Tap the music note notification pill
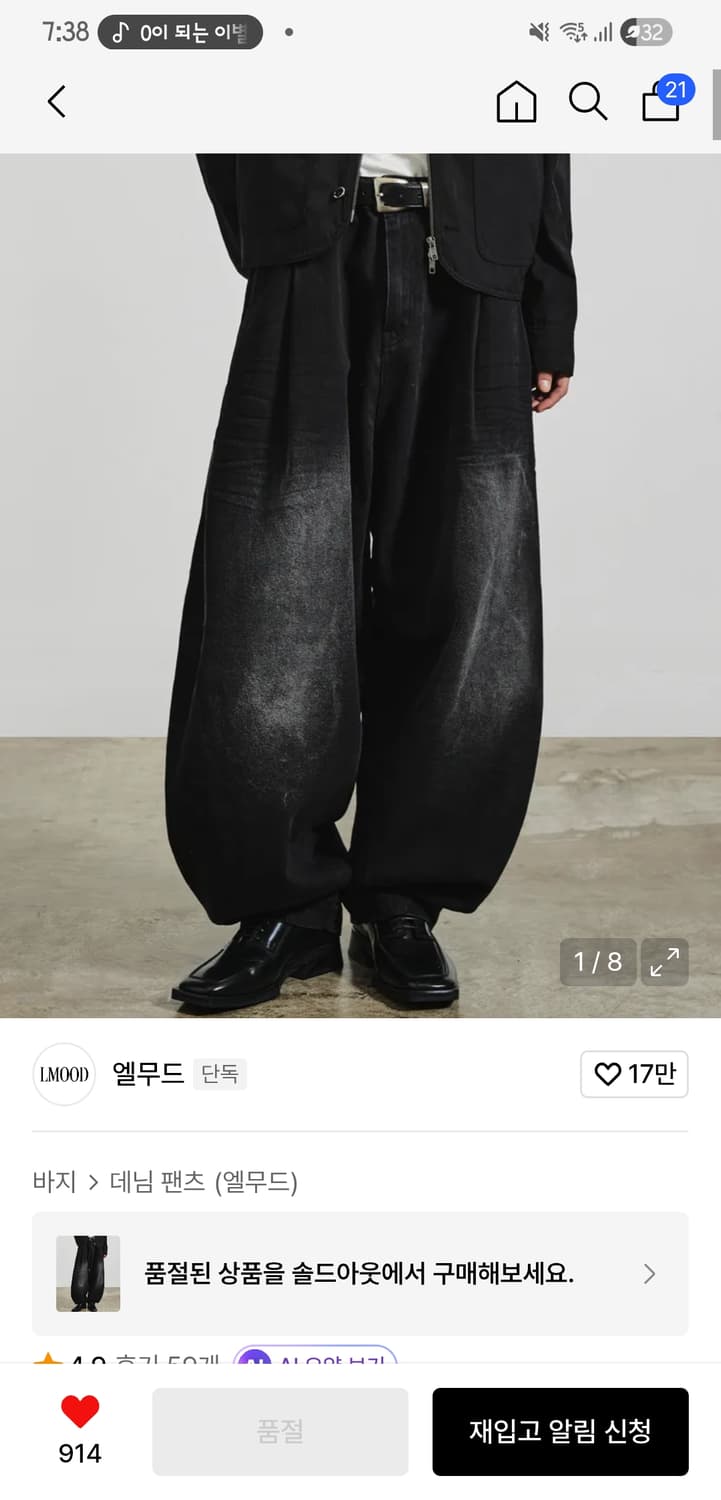Screen dimensions: 721x1500 click(x=179, y=33)
